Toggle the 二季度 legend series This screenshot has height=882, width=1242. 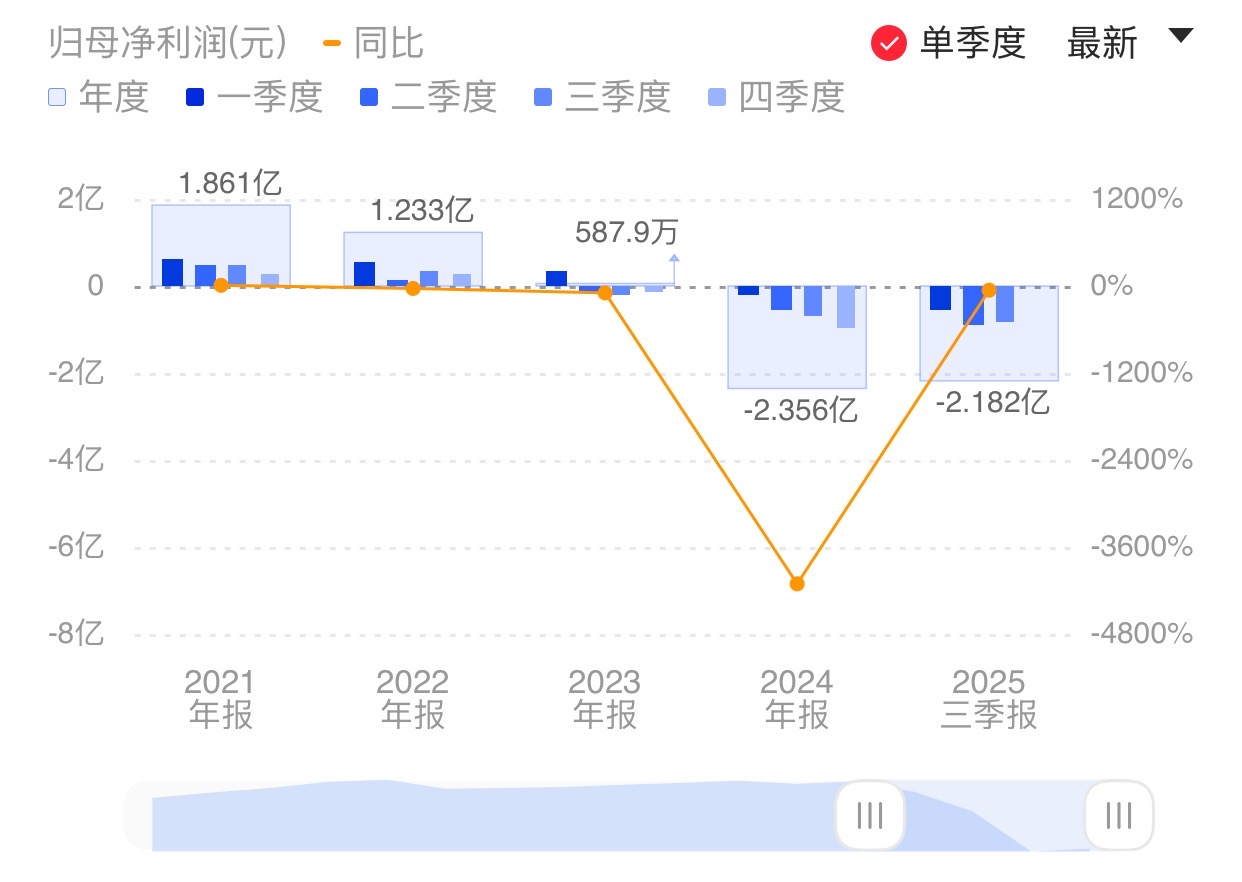[x=428, y=98]
